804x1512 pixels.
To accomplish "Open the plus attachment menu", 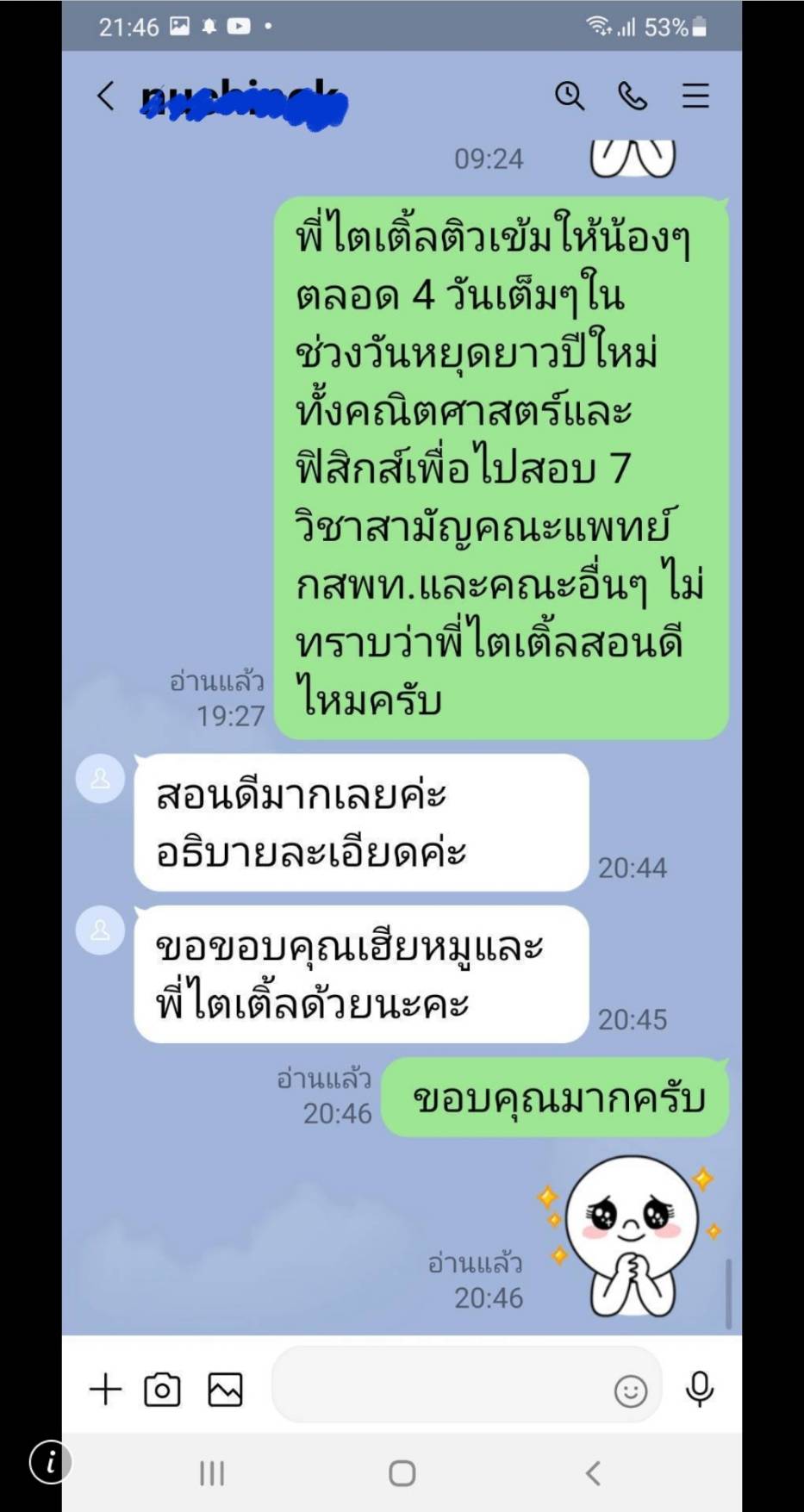I will pos(105,1390).
